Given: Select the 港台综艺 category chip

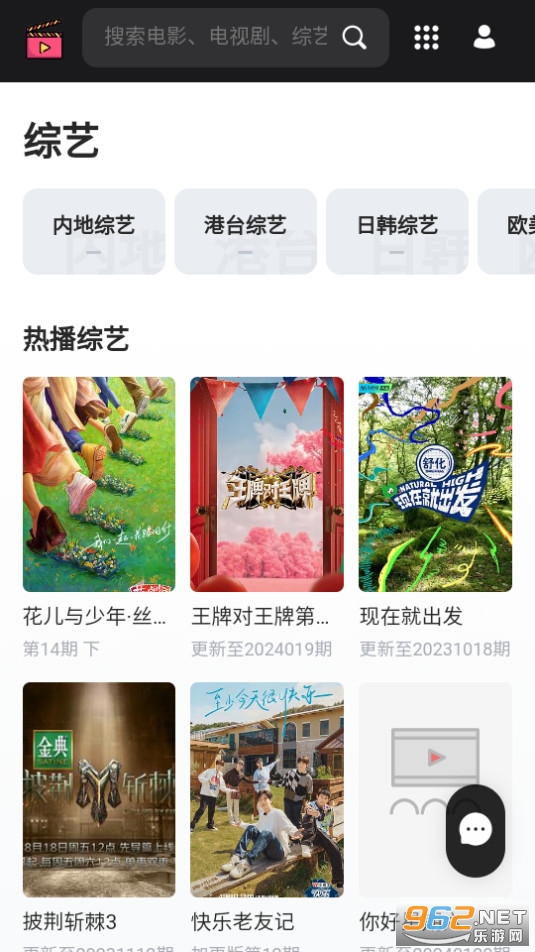Looking at the screenshot, I should click(245, 231).
